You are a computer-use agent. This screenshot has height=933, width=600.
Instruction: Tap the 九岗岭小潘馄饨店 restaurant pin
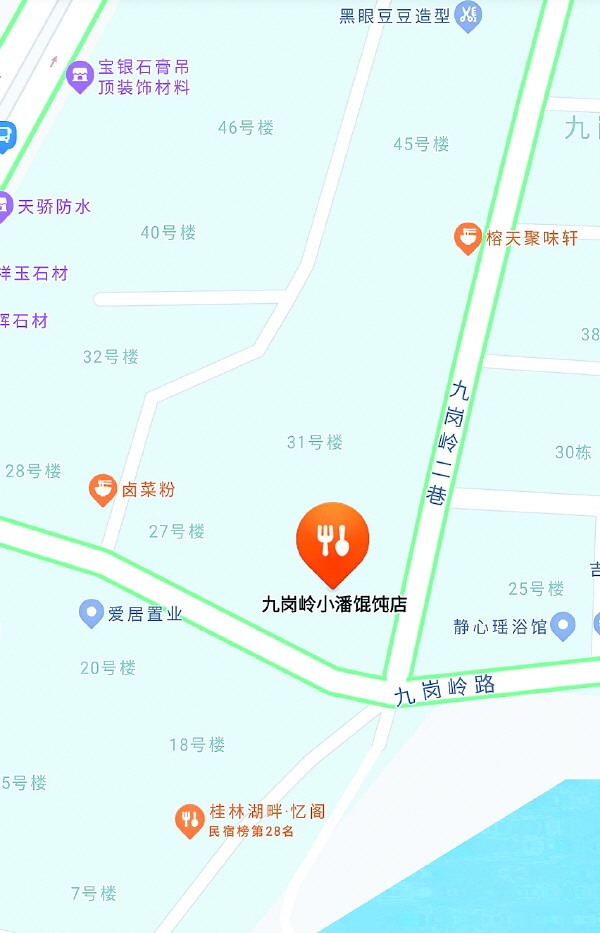pyautogui.click(x=332, y=541)
